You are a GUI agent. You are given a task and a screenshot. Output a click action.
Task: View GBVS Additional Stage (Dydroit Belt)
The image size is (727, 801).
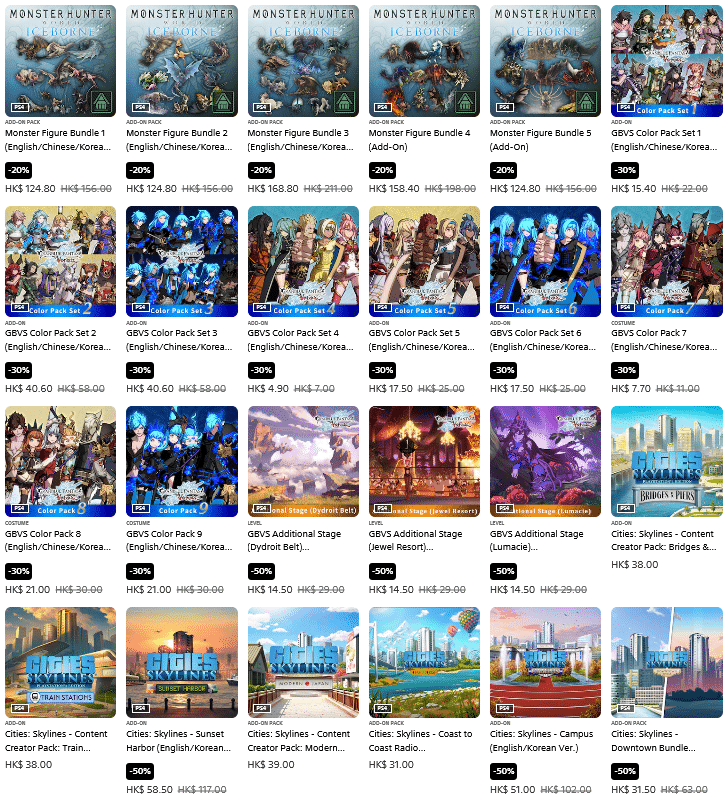point(303,462)
